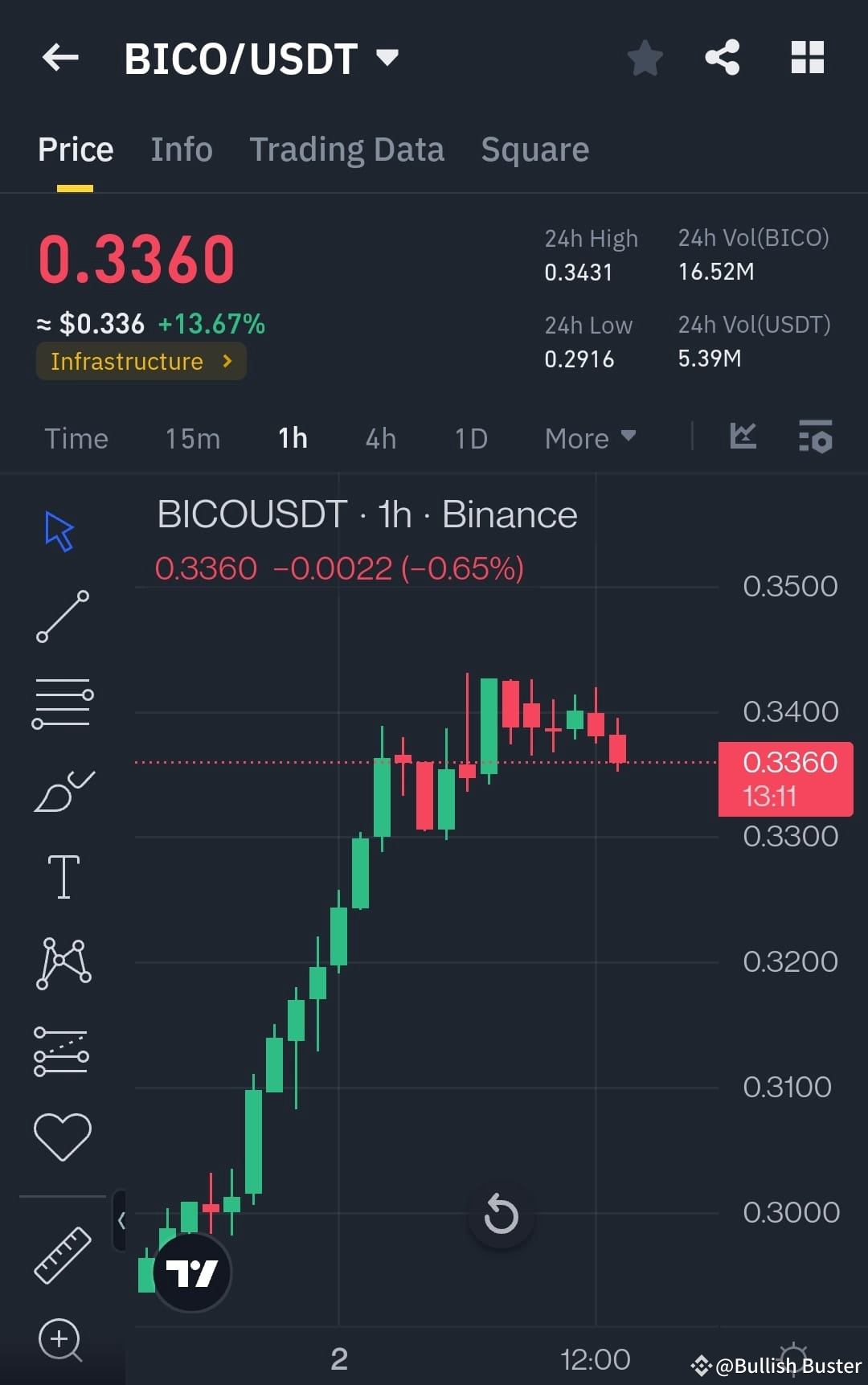Switch to the Trading Data tab

click(347, 149)
